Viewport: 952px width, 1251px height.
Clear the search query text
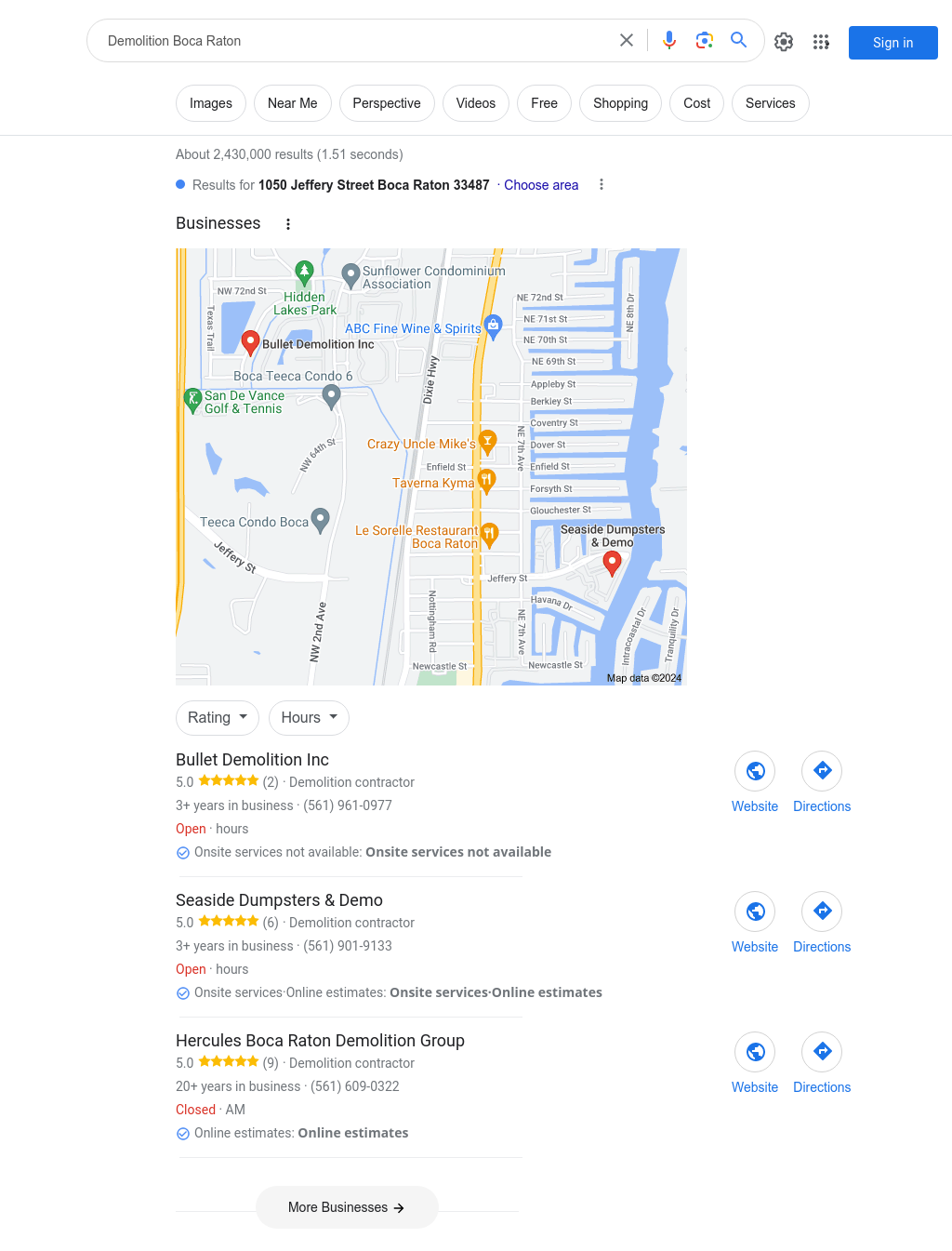click(627, 40)
